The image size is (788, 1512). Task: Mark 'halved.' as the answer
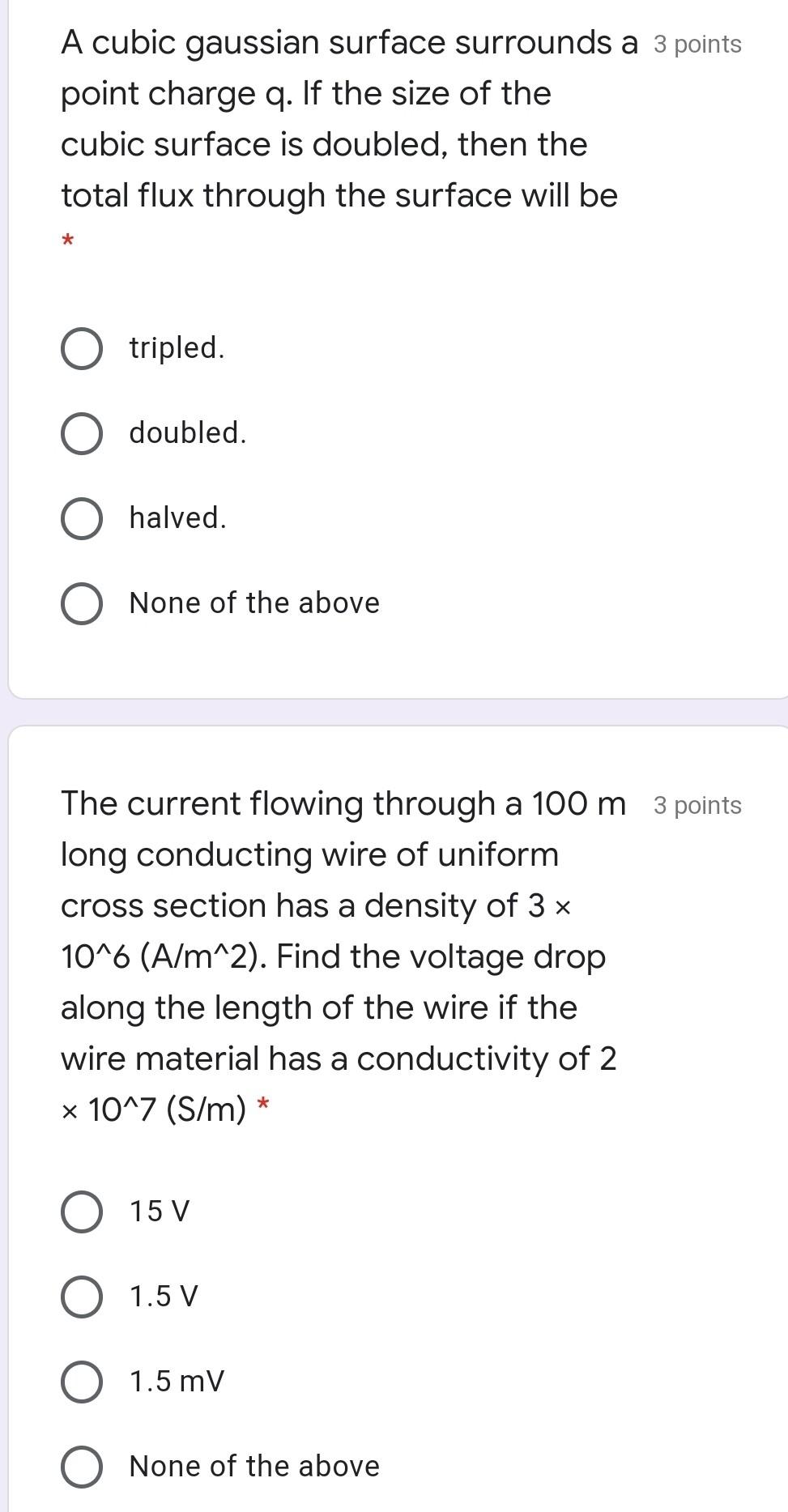click(82, 519)
